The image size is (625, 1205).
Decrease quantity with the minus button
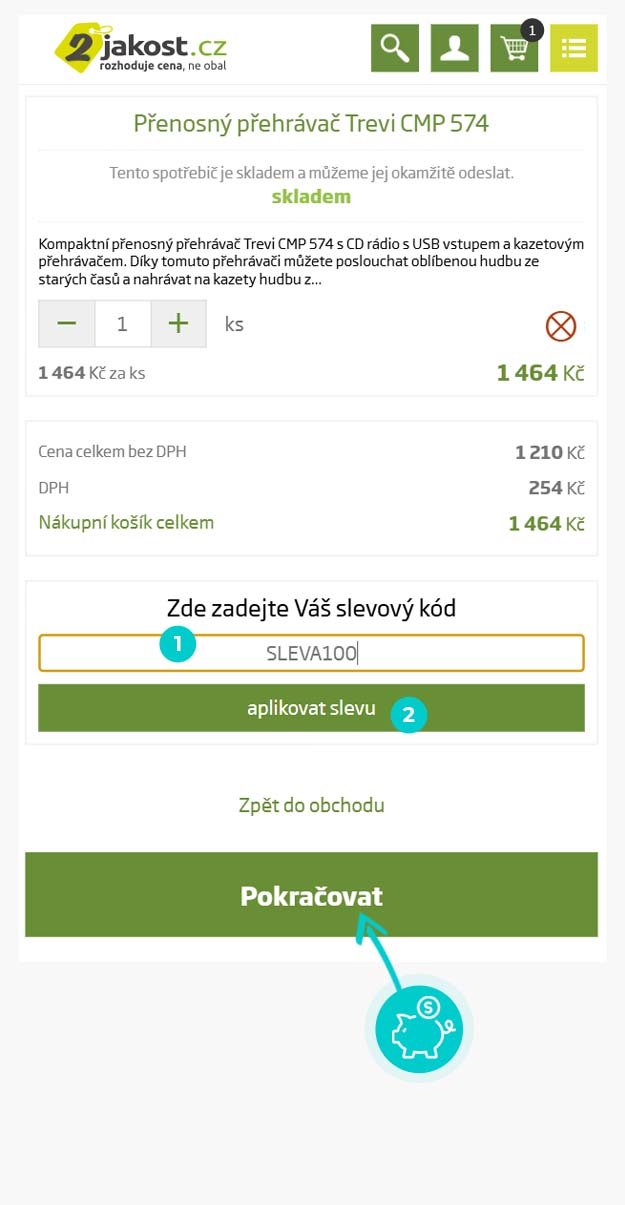point(67,324)
